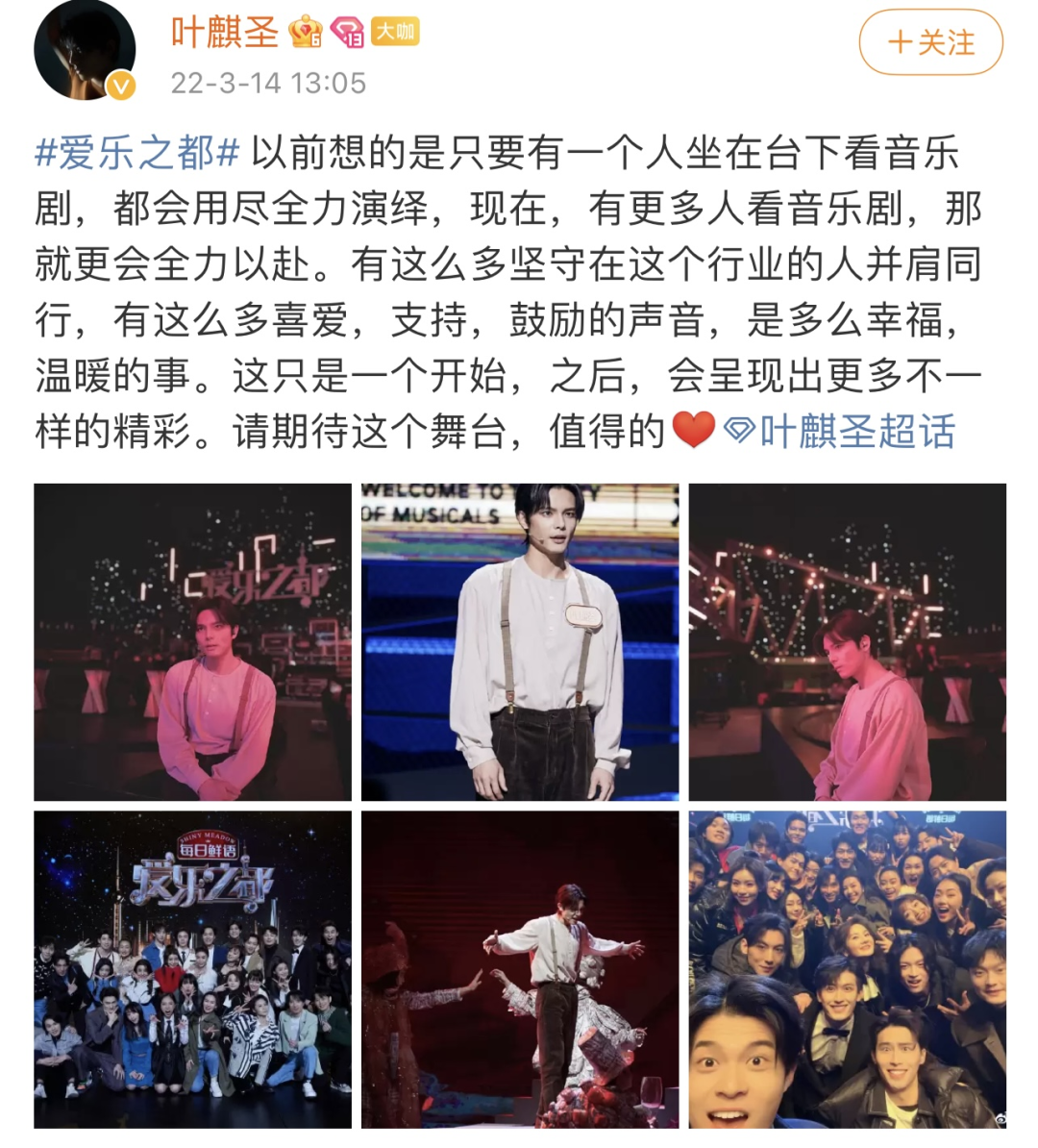The width and height of the screenshot is (1038, 1148).
Task: Open the photo with the lit bridge backdrop
Action: coord(847,641)
